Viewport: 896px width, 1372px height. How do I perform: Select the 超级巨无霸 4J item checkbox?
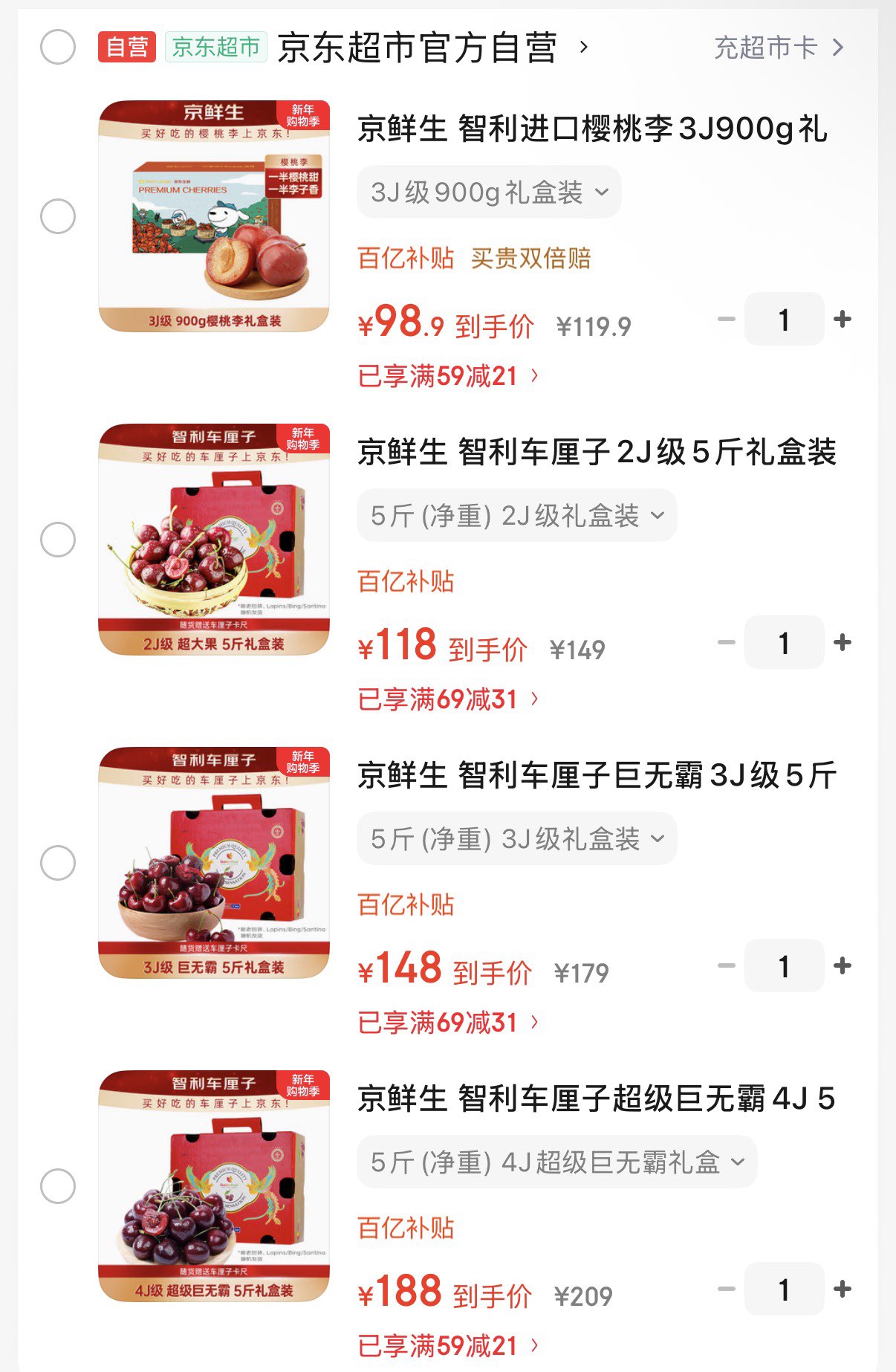click(x=58, y=1186)
